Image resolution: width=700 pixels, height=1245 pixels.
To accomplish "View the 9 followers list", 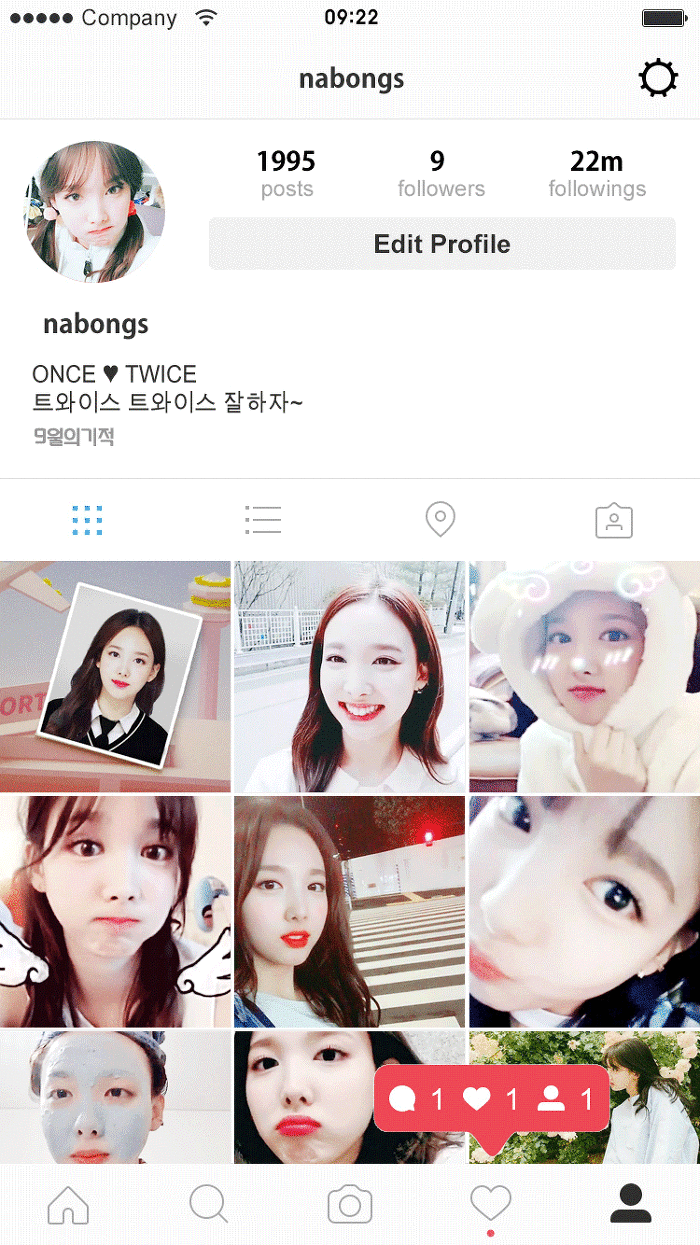I will coord(440,174).
